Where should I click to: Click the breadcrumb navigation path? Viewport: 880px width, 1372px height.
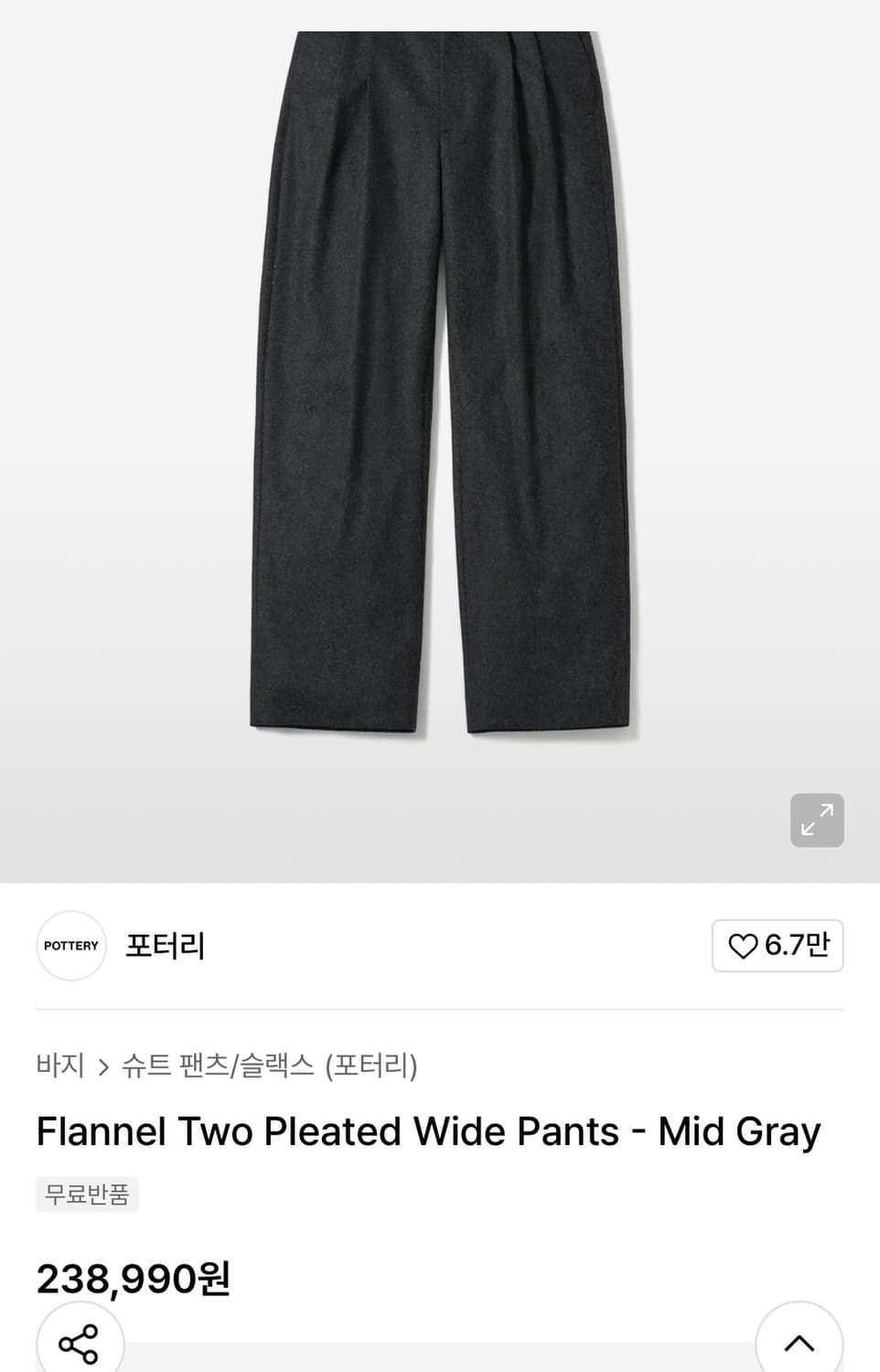[x=229, y=1066]
